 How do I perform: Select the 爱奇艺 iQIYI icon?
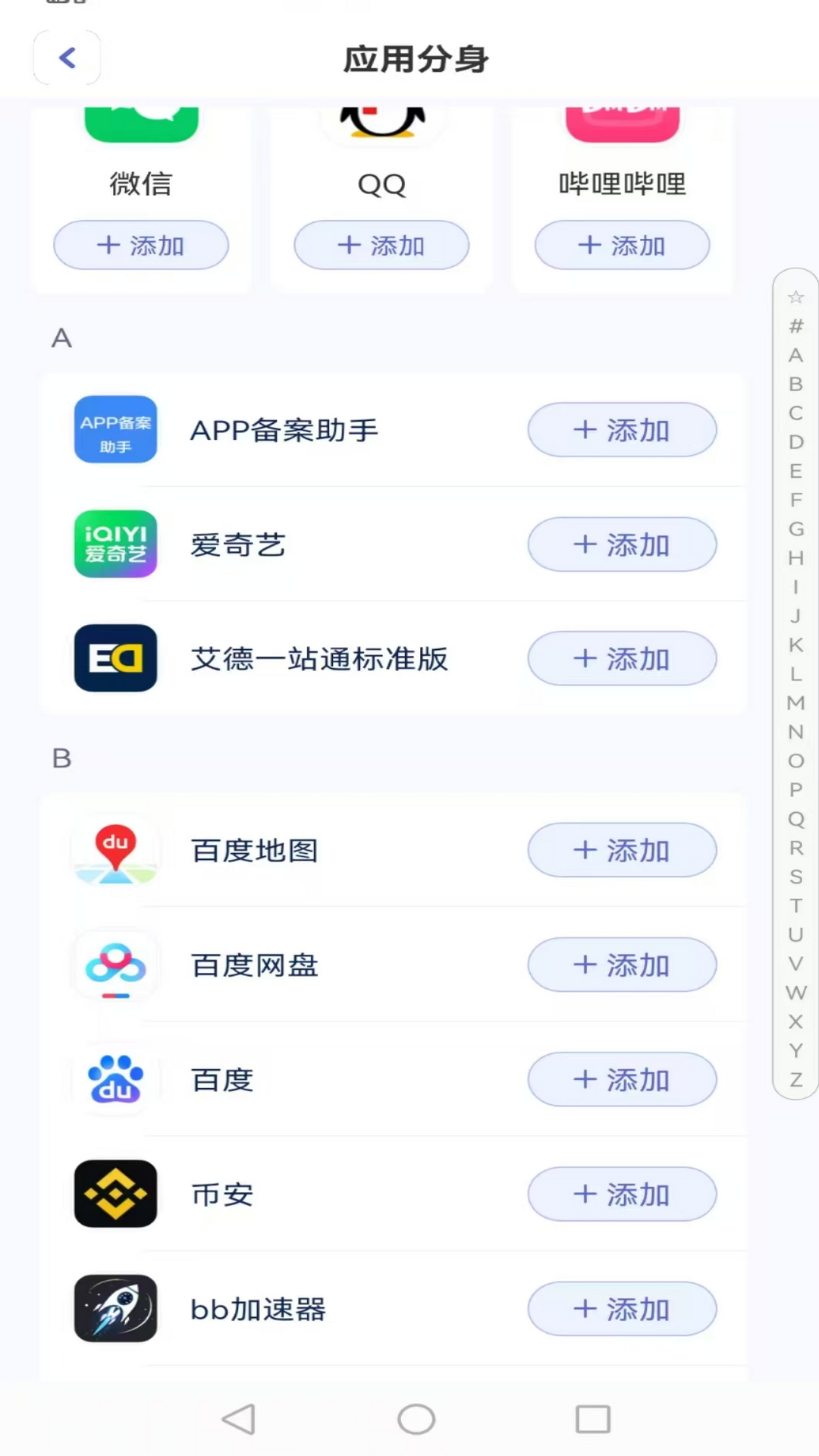(115, 544)
